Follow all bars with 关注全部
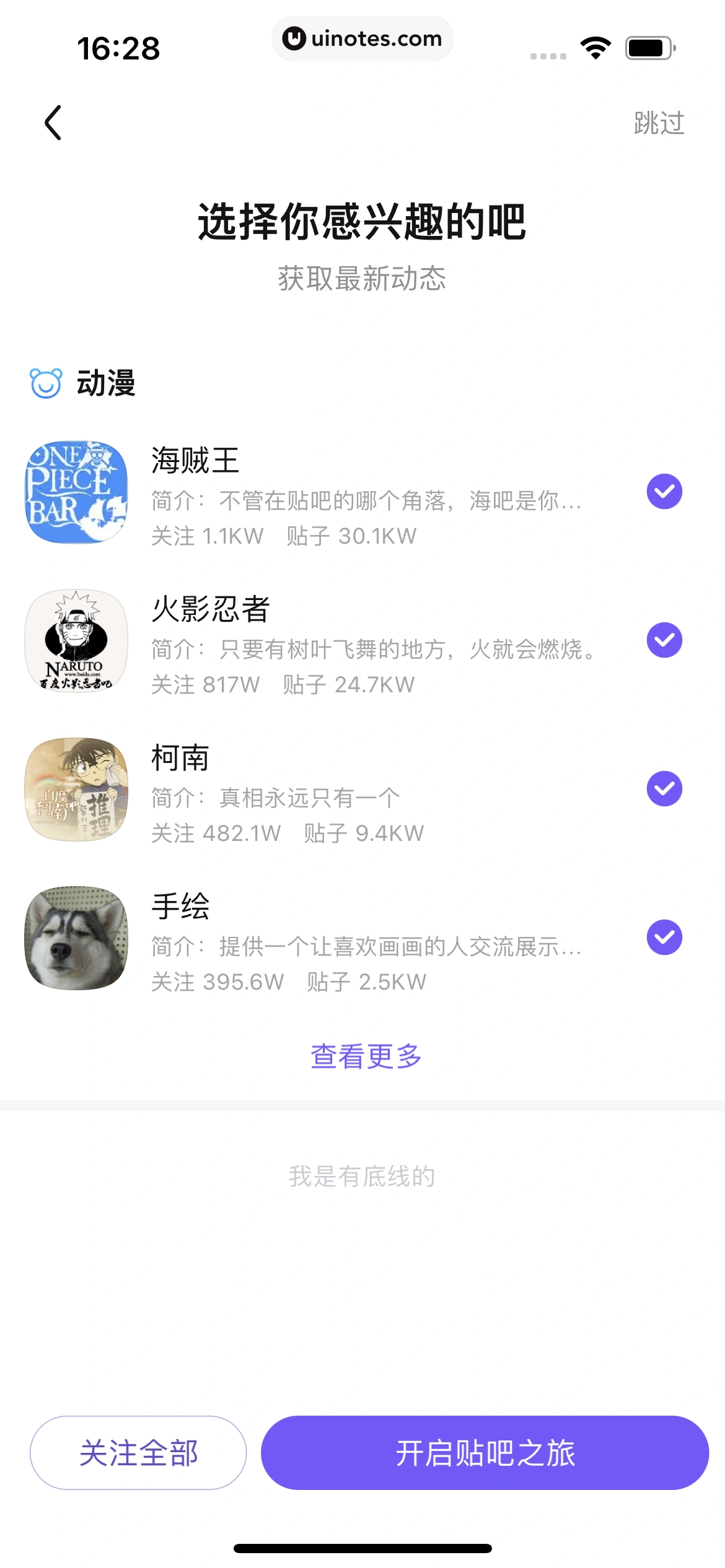The width and height of the screenshot is (725, 1568). [138, 1453]
